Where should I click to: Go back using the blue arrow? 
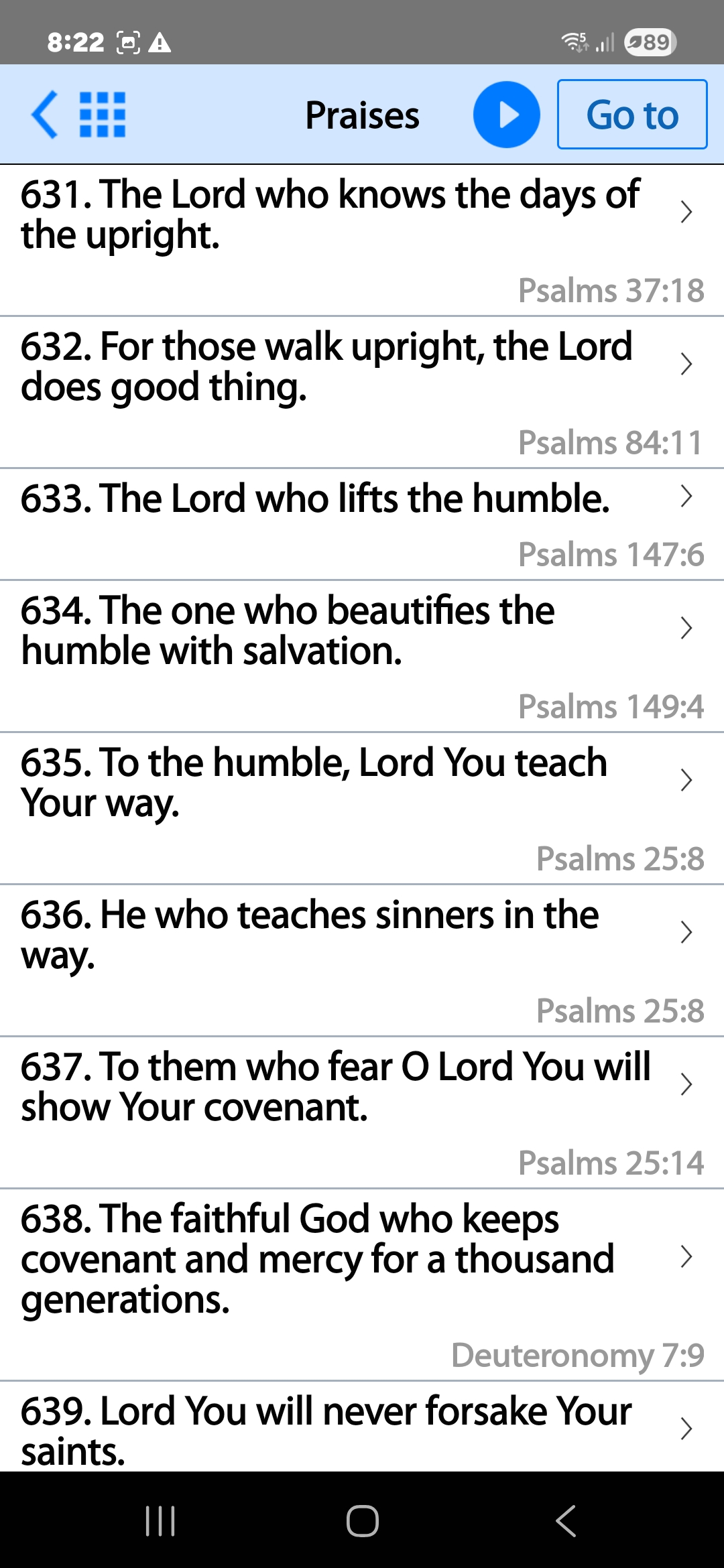[x=46, y=115]
